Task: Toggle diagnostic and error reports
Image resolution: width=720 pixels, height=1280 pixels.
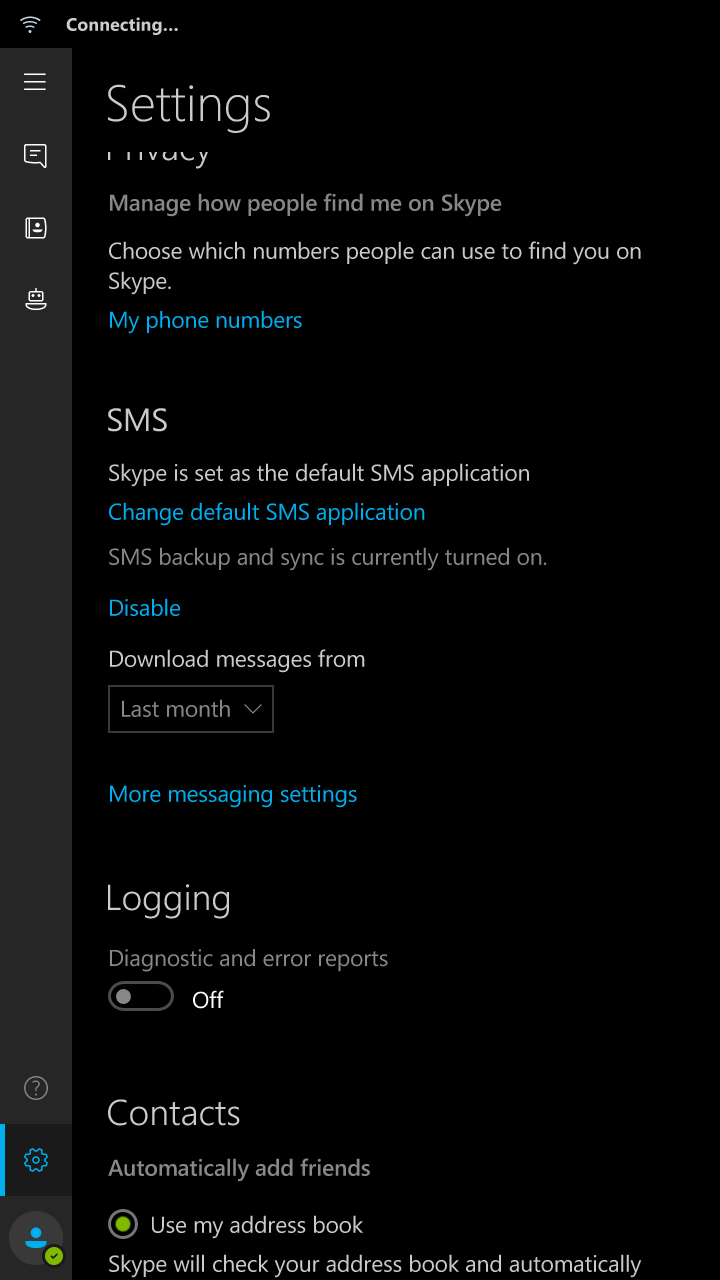Action: pyautogui.click(x=141, y=997)
